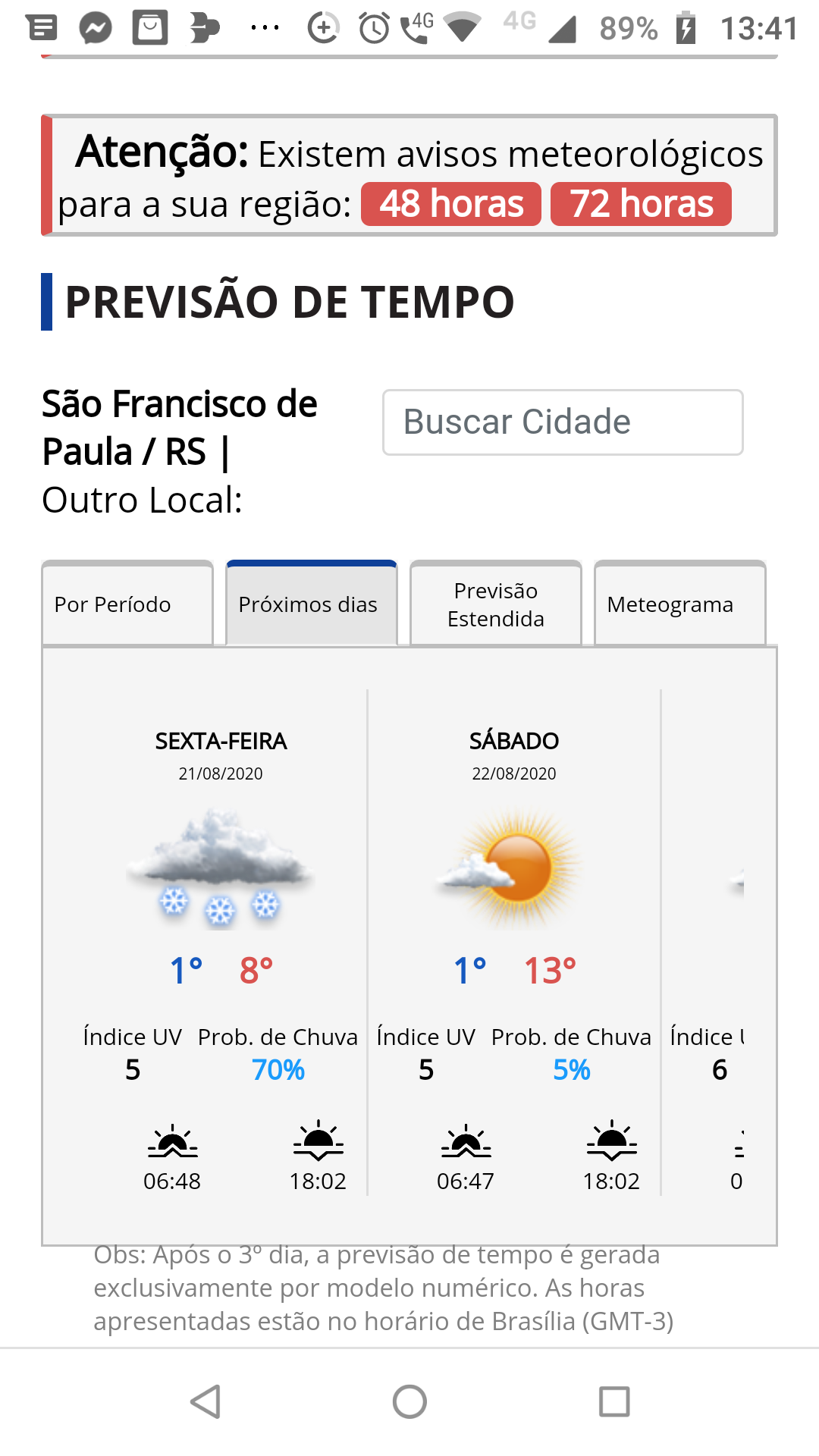Image resolution: width=819 pixels, height=1456 pixels.
Task: Switch to the Meteograma tab
Action: (680, 604)
